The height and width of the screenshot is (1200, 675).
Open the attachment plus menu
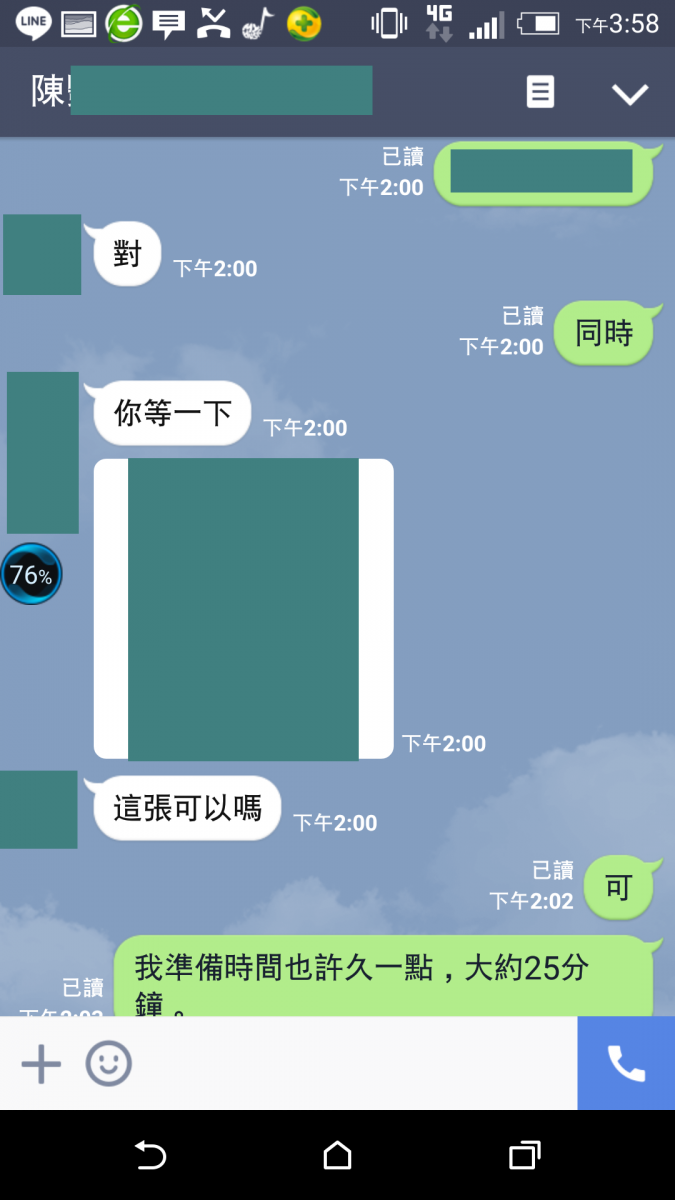point(41,1063)
